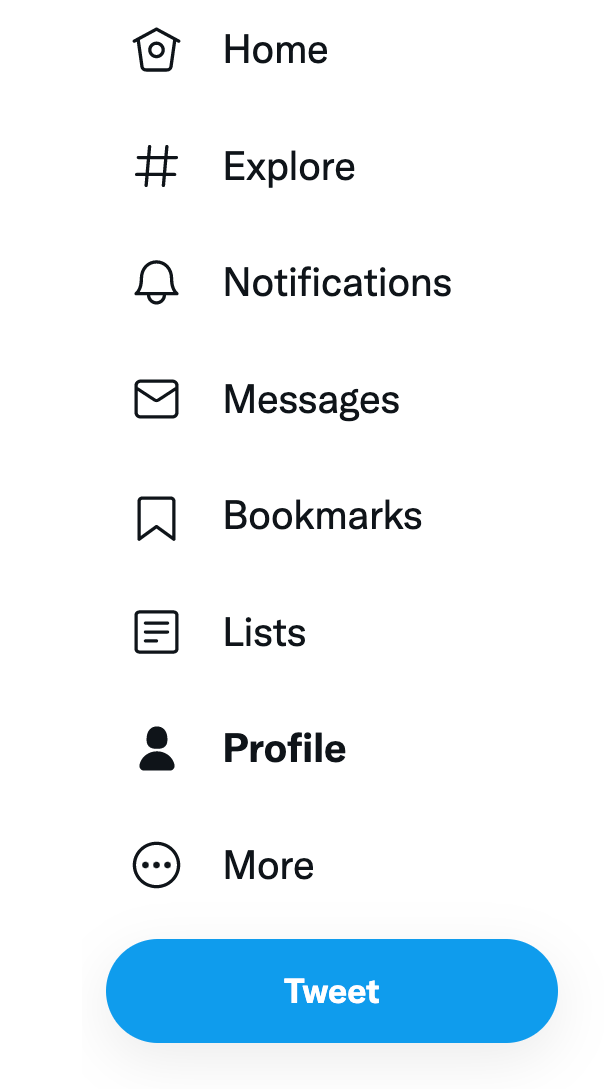Open Lists
Image resolution: width=604 pixels, height=1089 pixels.
click(x=219, y=633)
